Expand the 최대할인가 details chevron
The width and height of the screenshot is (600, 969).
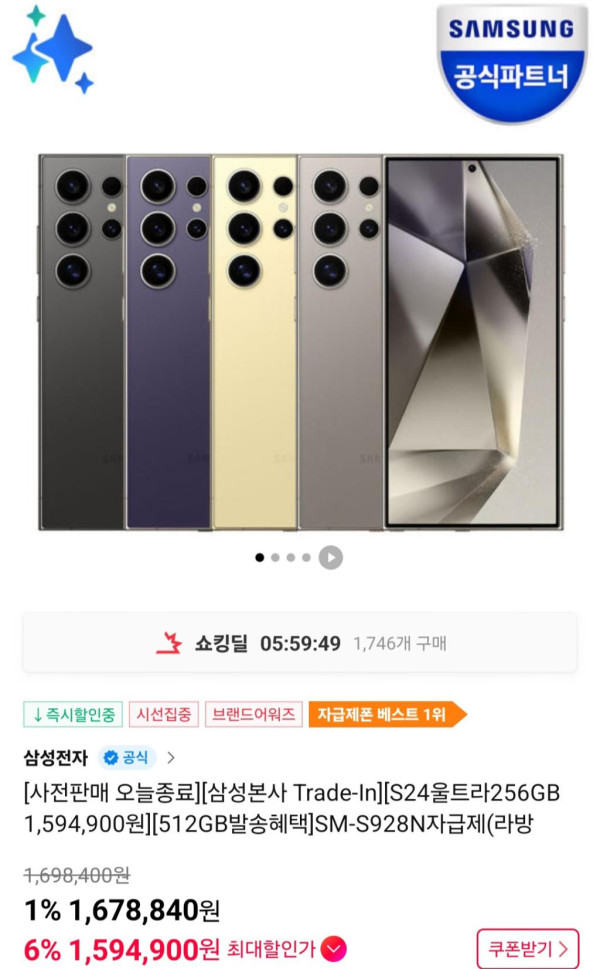pos(335,948)
